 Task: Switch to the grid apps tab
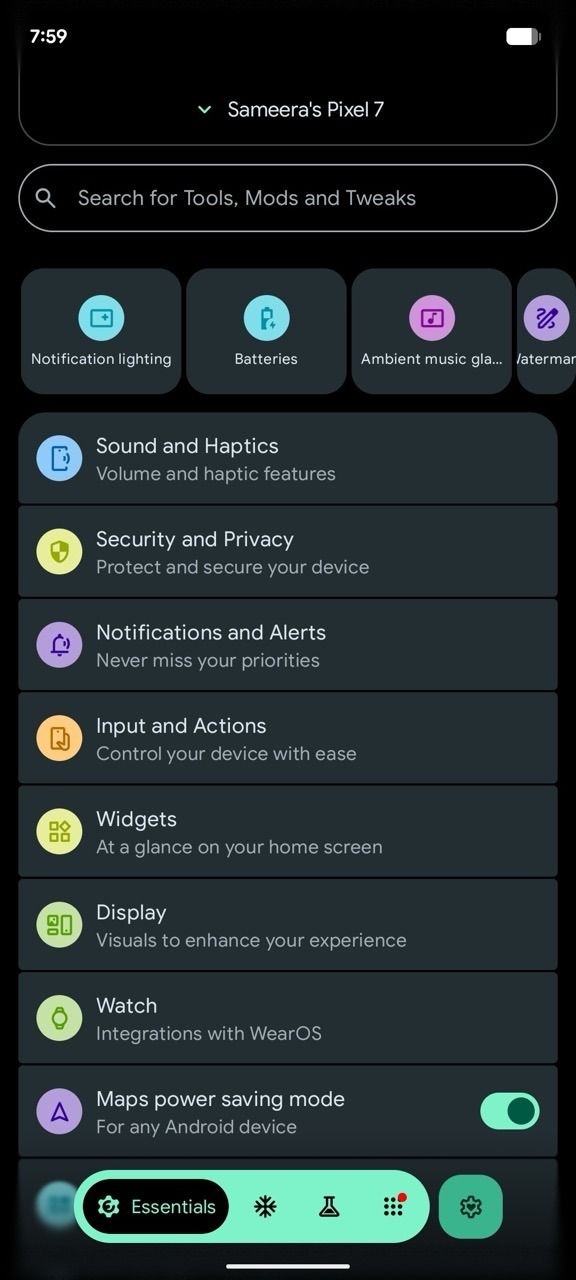(x=394, y=1207)
